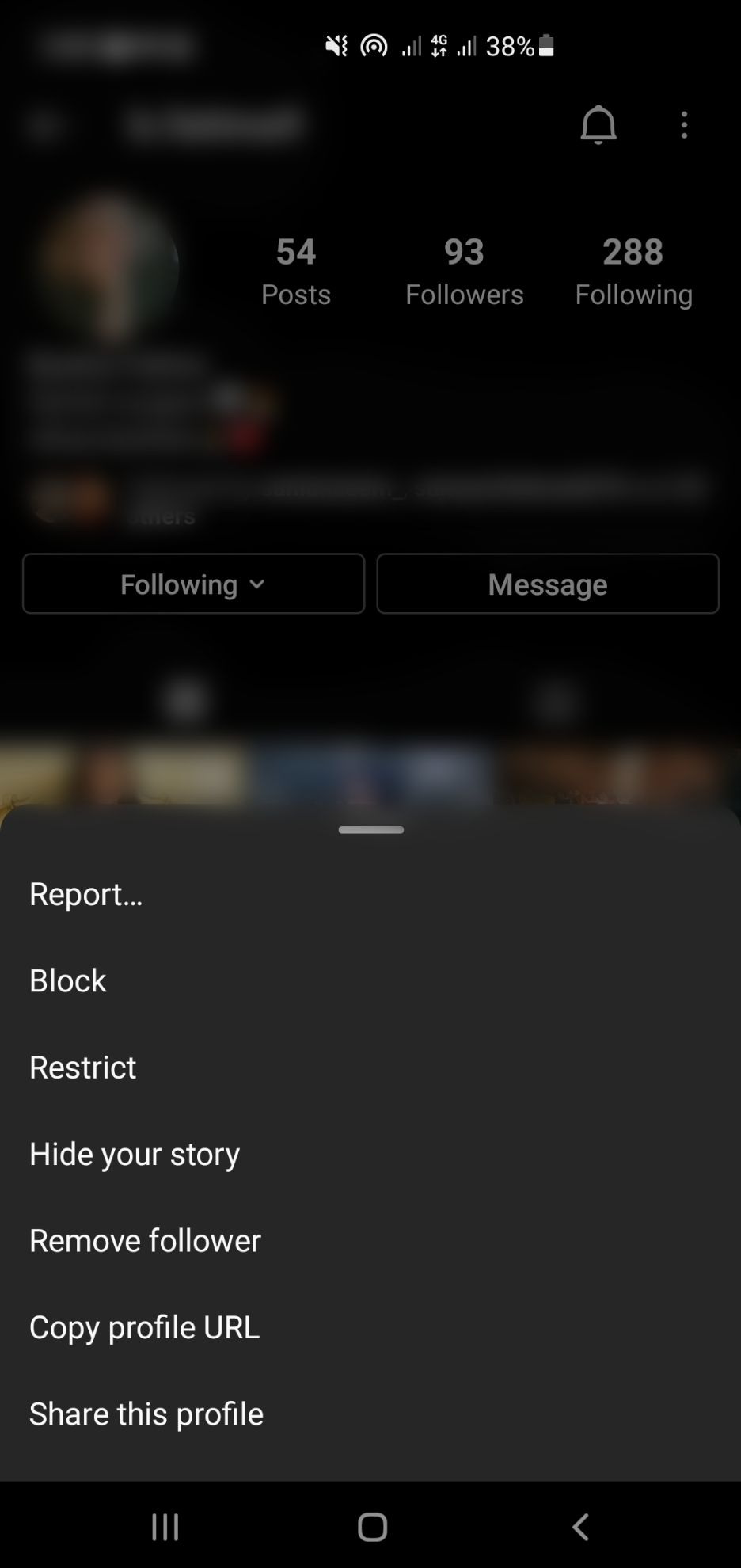Select Remove follower

point(145,1240)
